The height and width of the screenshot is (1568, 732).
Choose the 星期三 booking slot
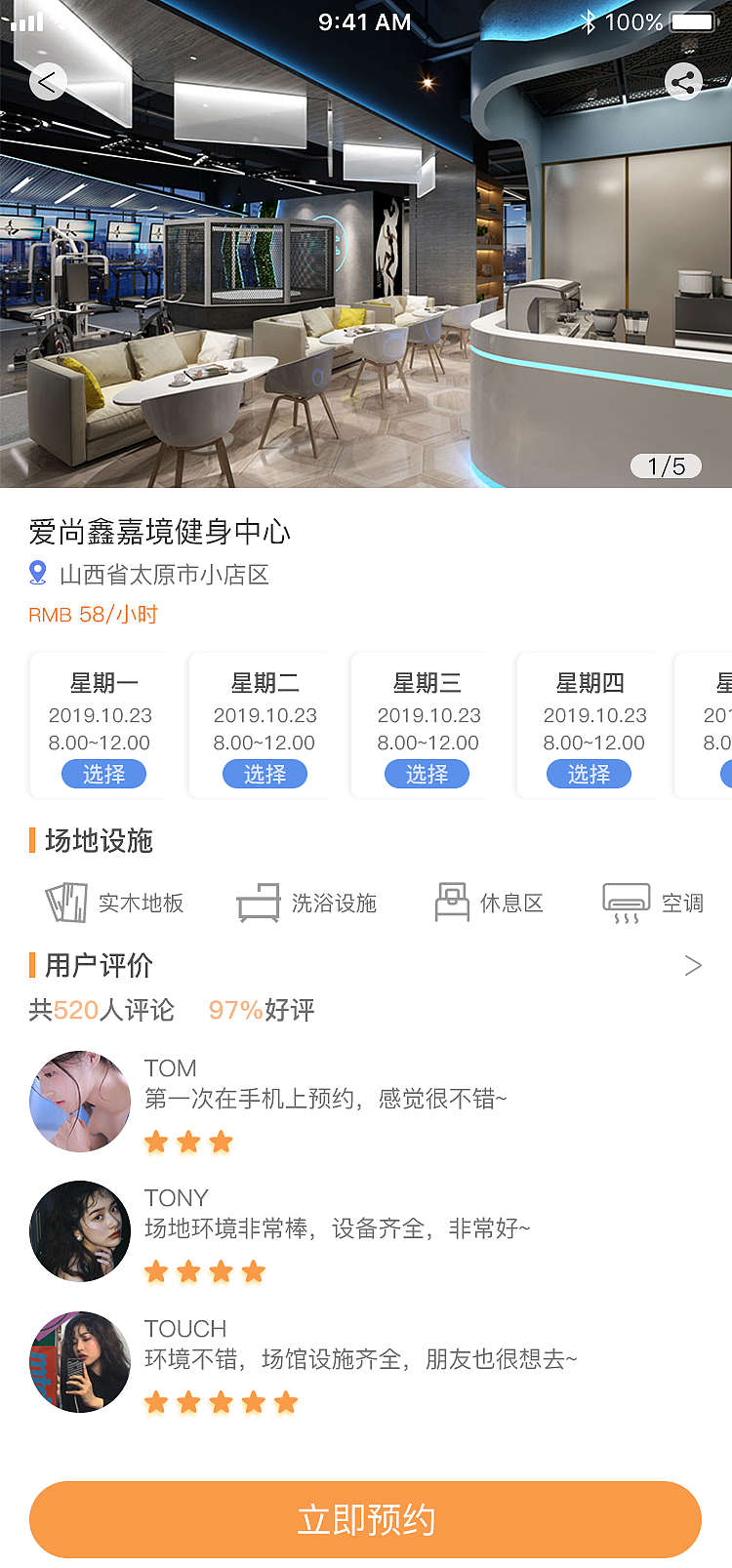428,773
